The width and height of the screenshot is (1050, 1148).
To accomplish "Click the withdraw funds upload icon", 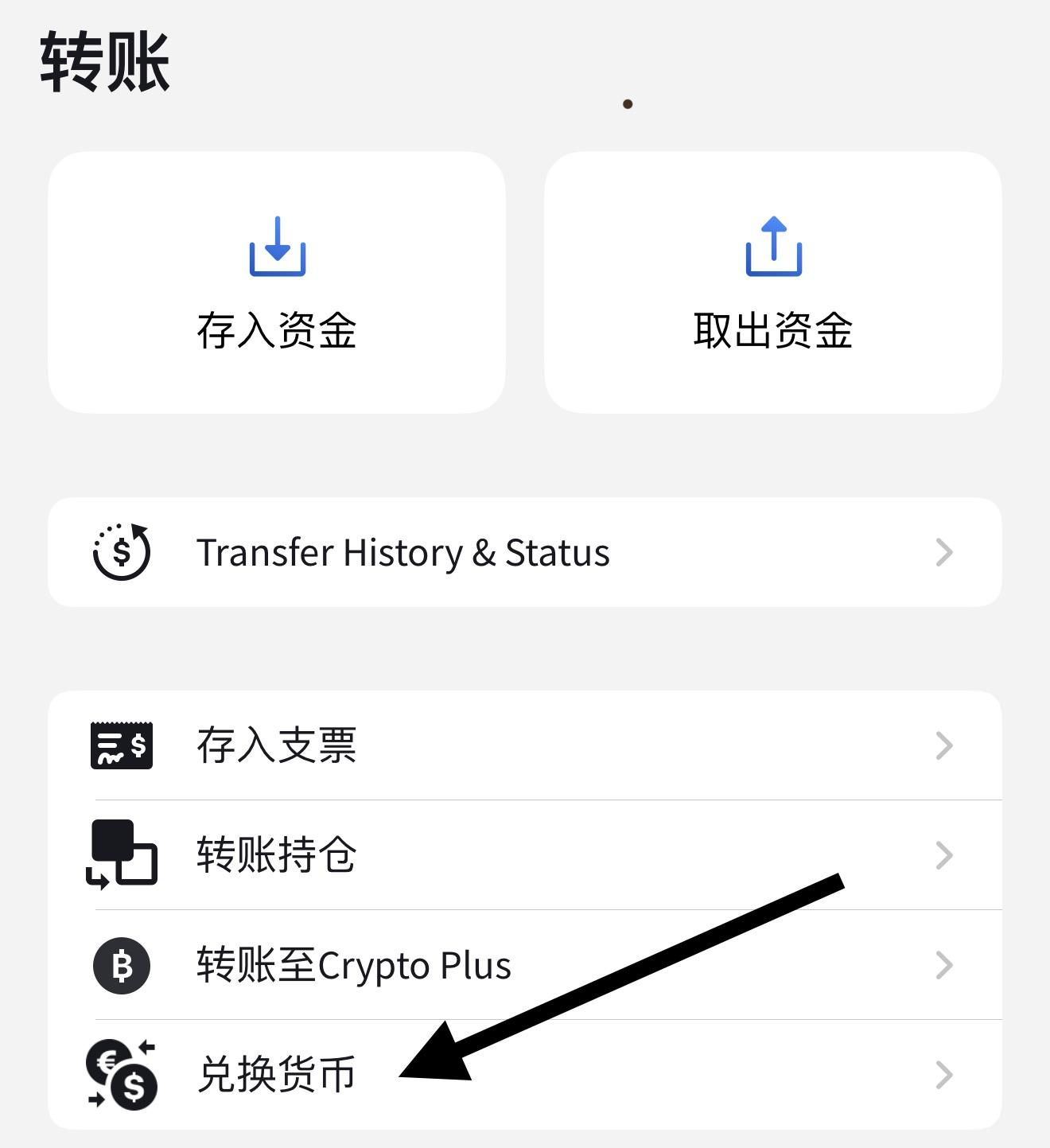I will [x=772, y=248].
